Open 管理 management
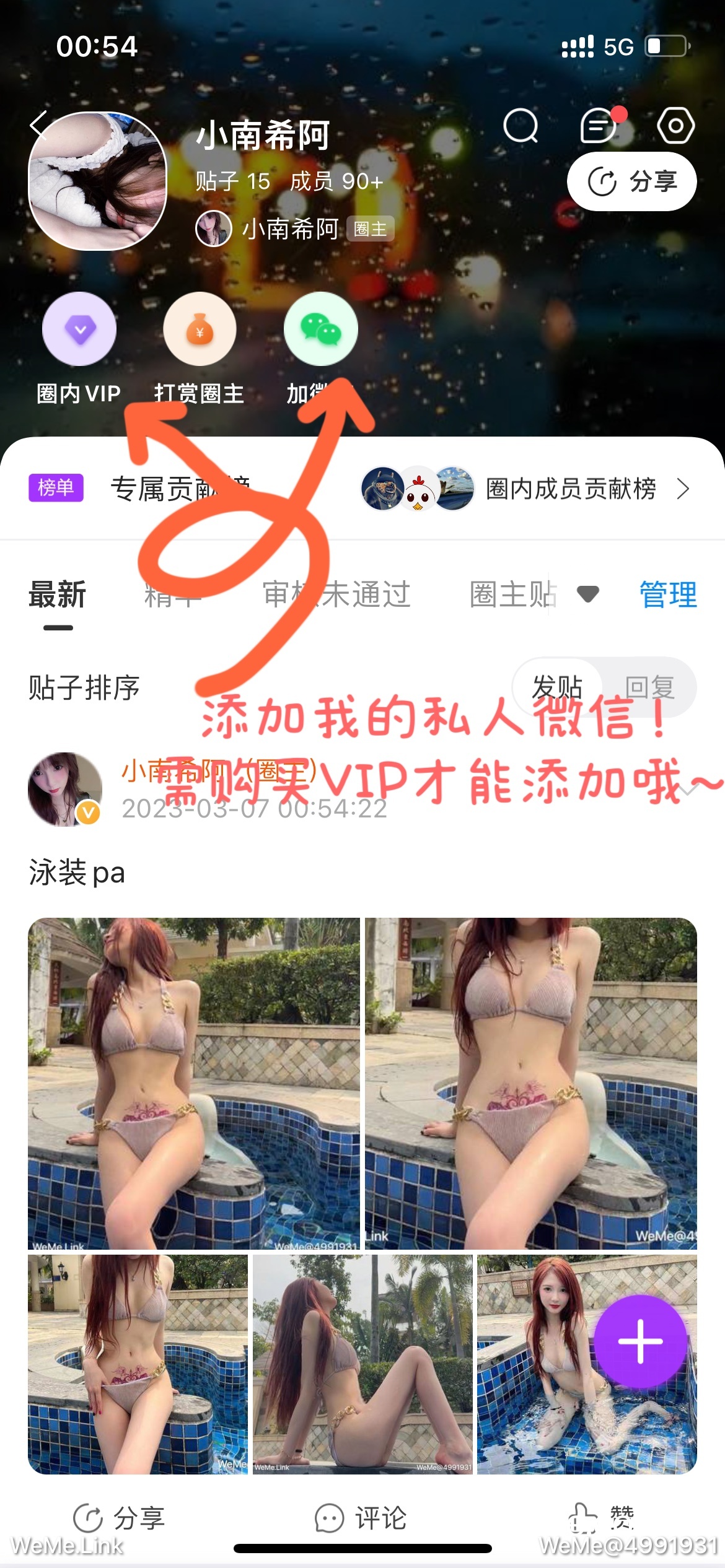Screen dimensions: 725x1568 (x=669, y=595)
